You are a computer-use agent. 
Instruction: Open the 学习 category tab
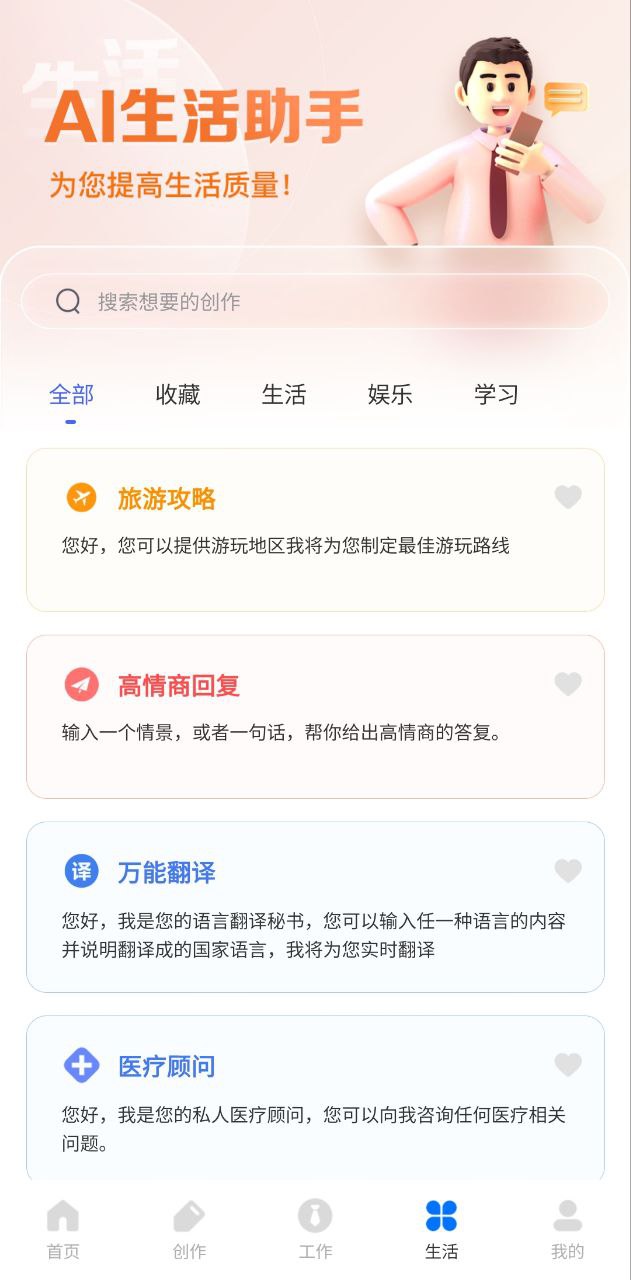(496, 395)
